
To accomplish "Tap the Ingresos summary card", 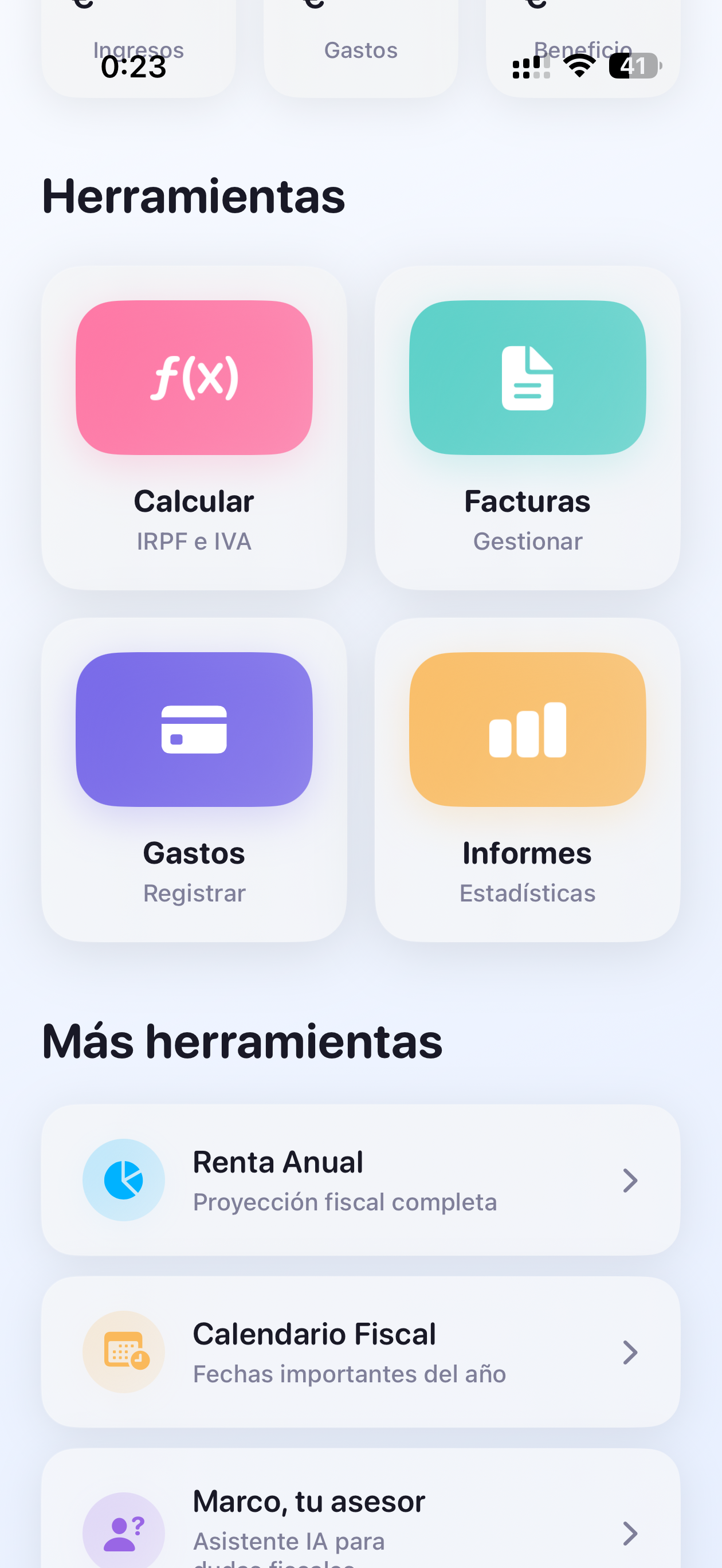I will point(138,49).
